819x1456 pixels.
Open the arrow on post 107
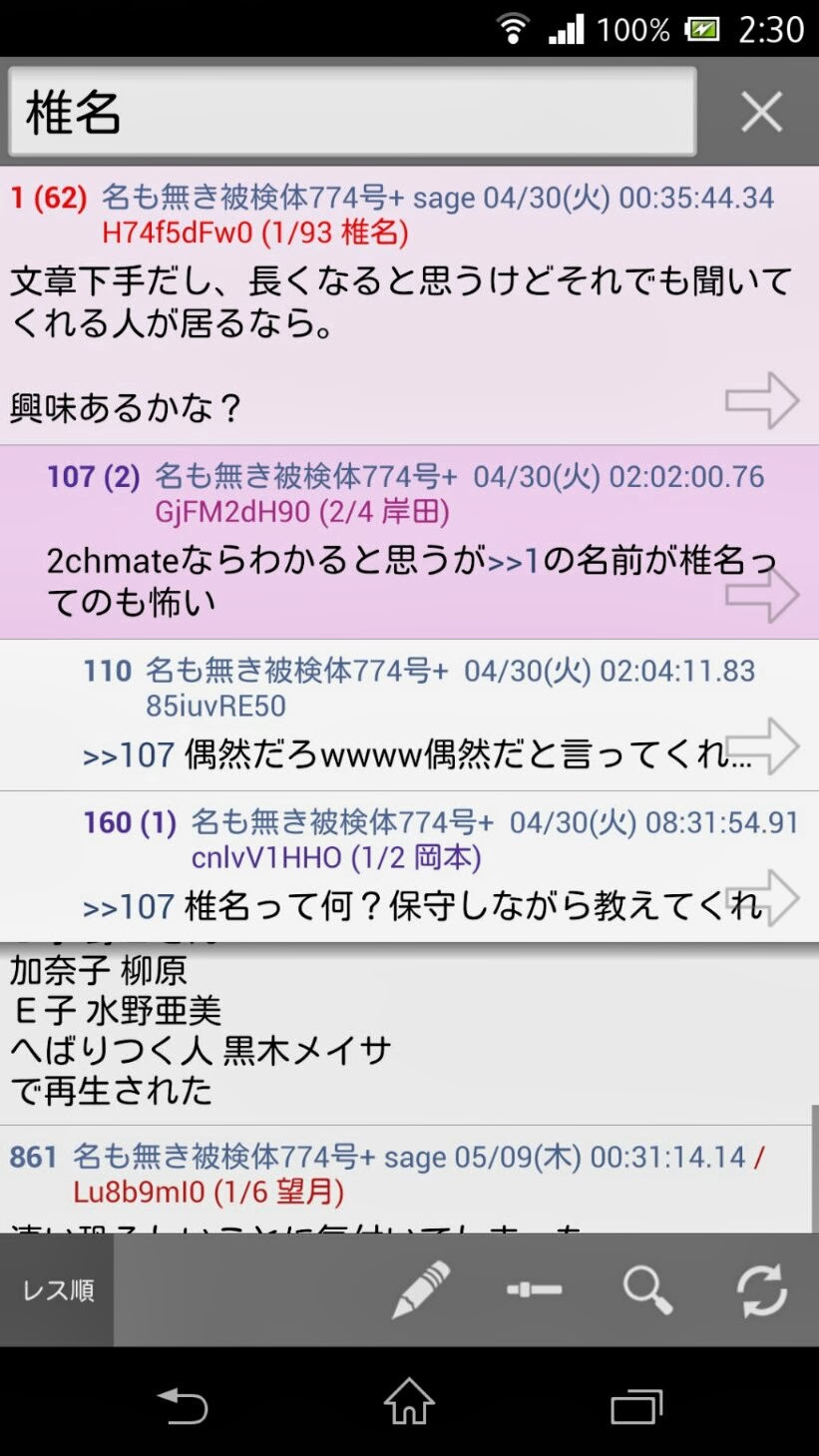(762, 593)
